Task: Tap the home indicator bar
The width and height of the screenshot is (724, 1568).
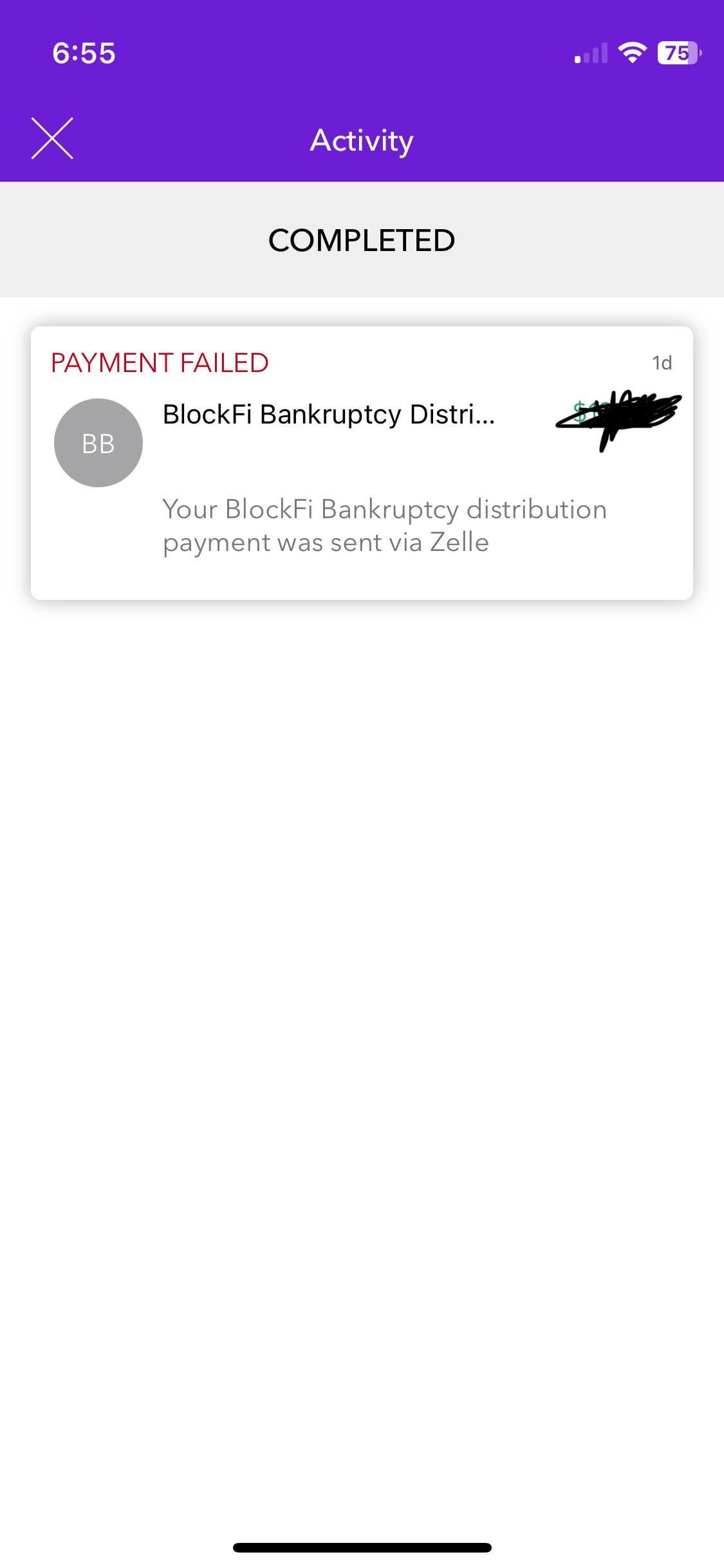Action: pyautogui.click(x=362, y=1547)
